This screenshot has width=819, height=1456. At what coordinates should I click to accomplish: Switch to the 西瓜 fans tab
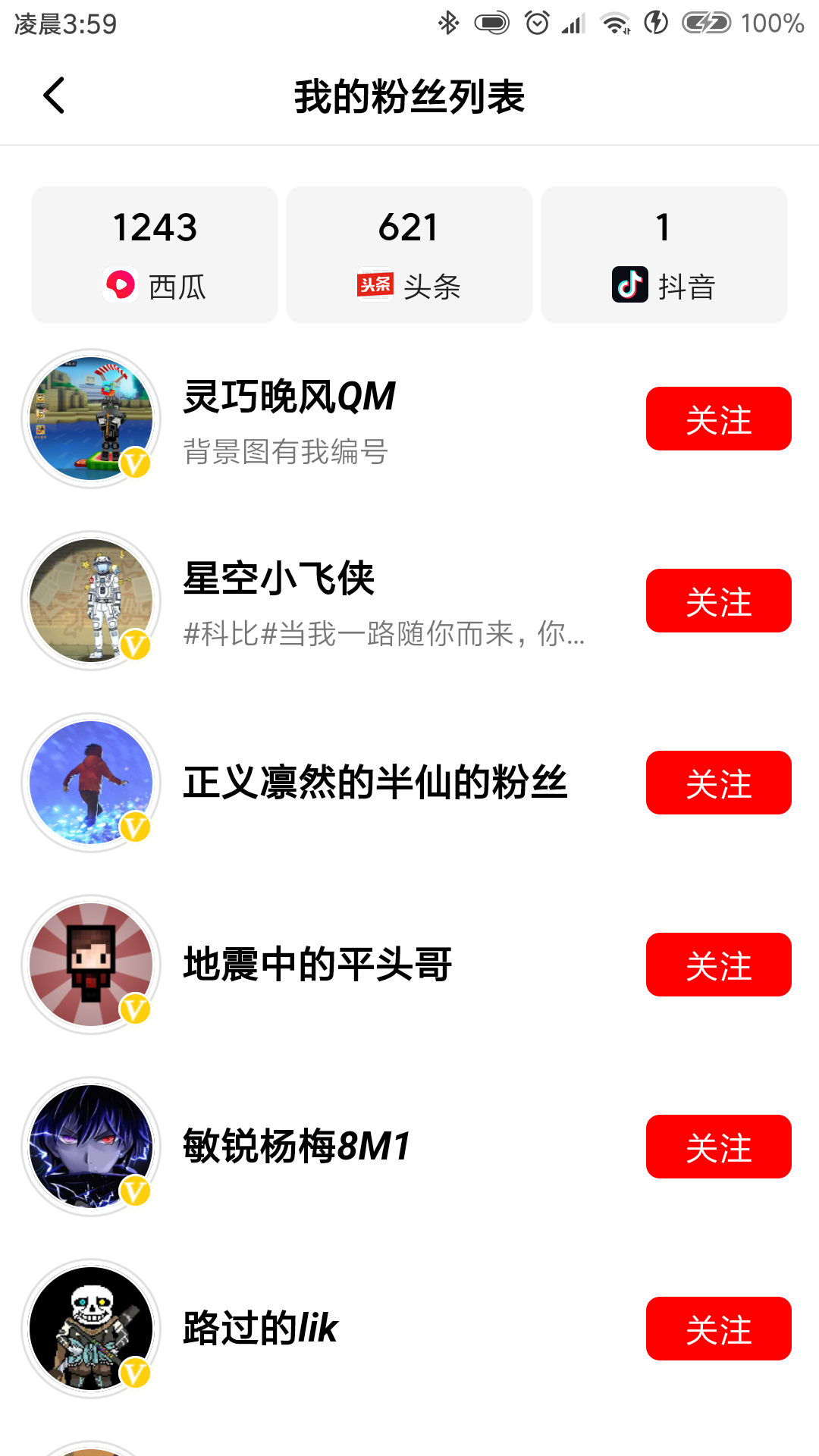coord(155,255)
